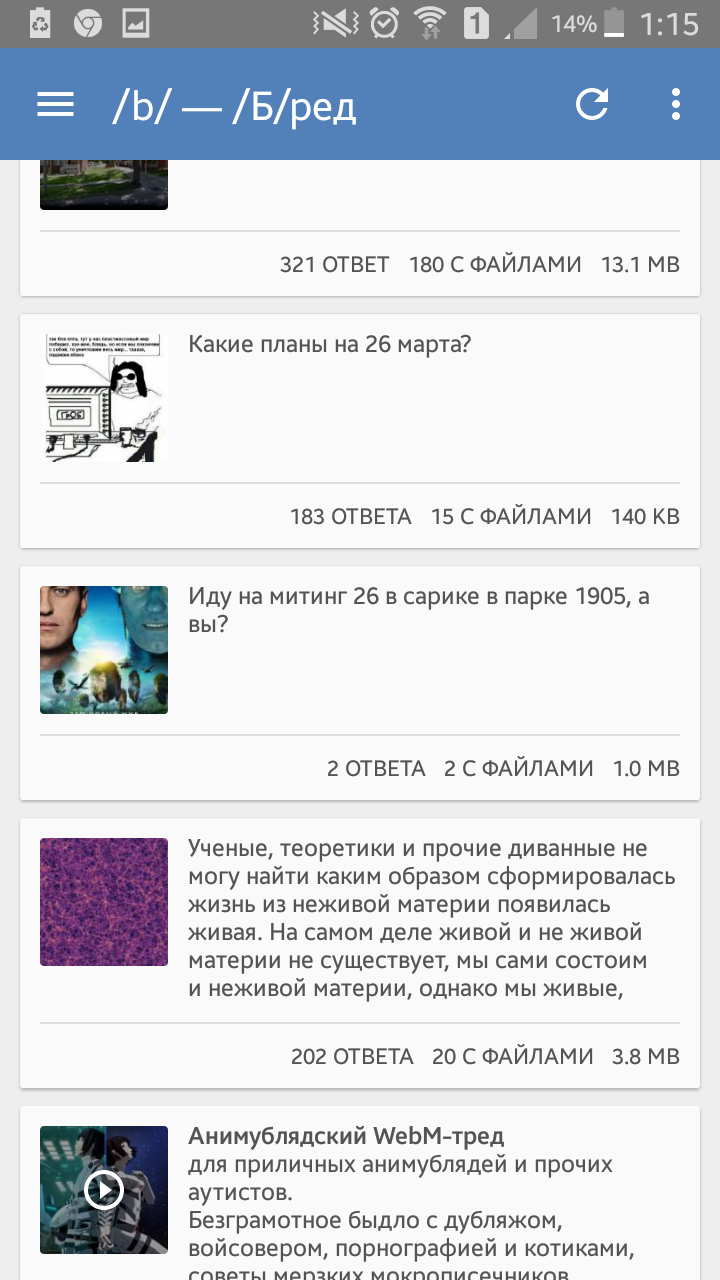Open the thread with 321 ответ
The height and width of the screenshot is (1280, 720).
pyautogui.click(x=360, y=228)
